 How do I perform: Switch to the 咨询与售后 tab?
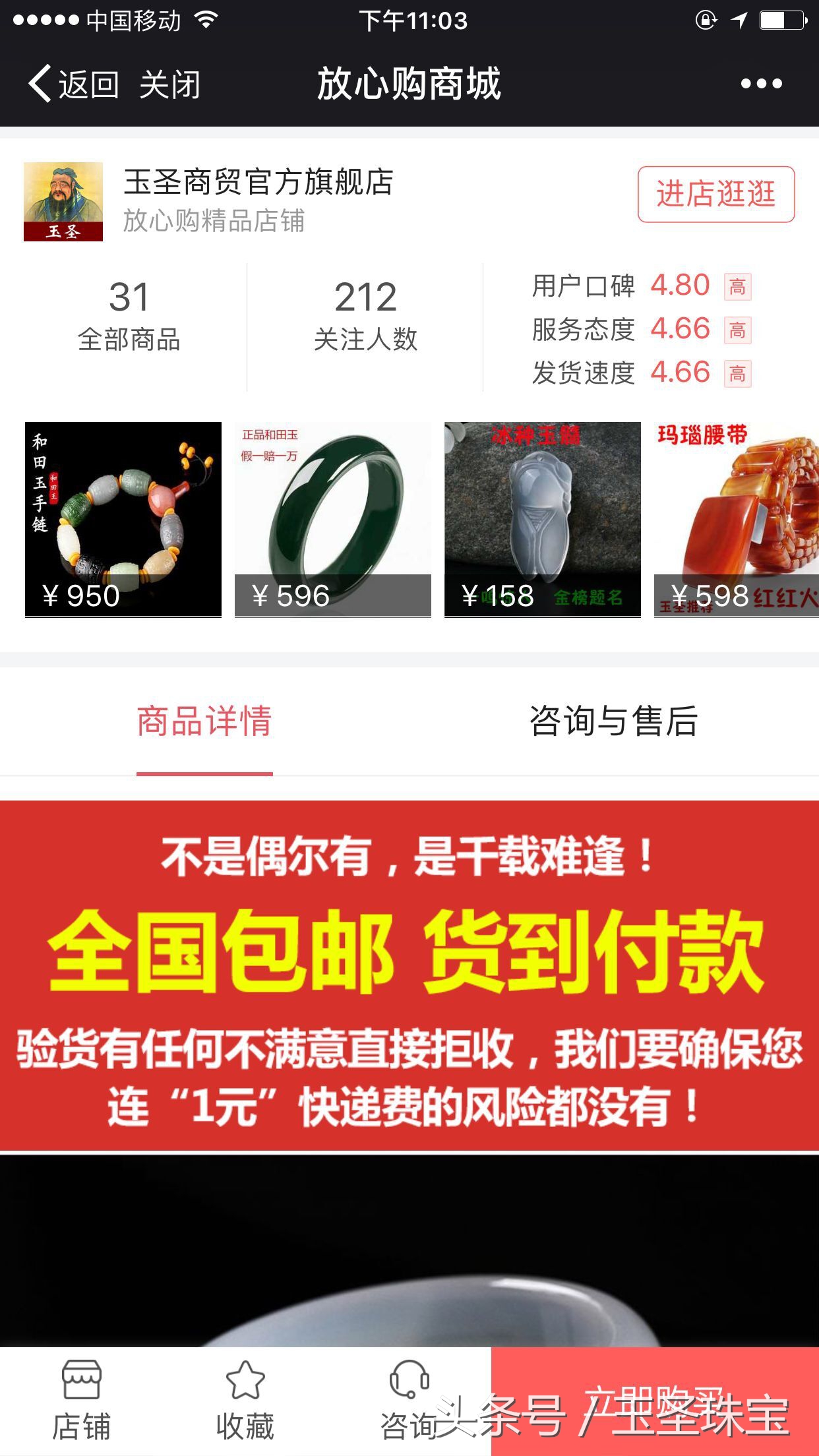(x=615, y=722)
